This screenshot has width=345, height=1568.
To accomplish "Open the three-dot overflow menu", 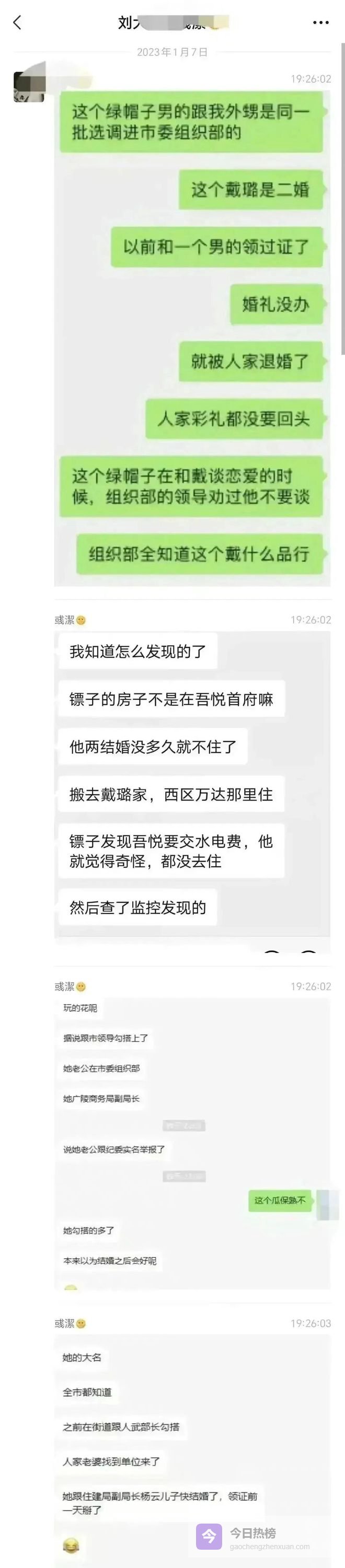I will coord(320,23).
